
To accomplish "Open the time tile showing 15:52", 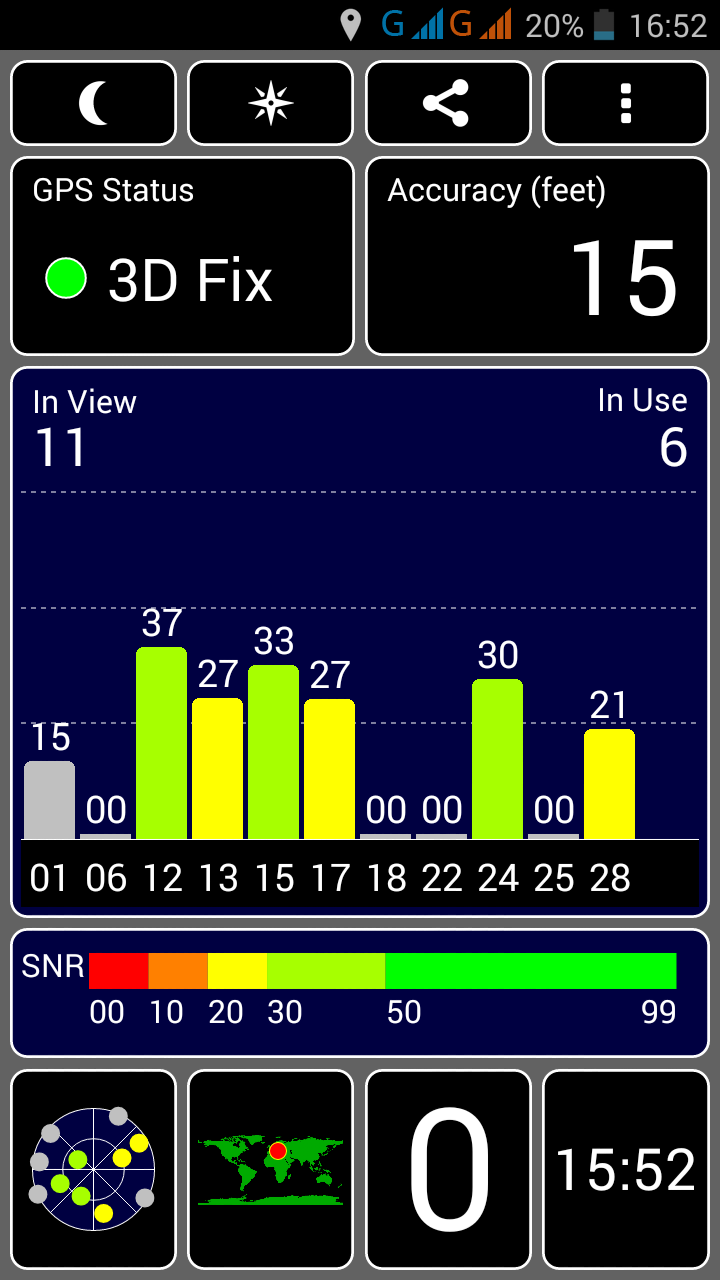I will click(626, 1170).
